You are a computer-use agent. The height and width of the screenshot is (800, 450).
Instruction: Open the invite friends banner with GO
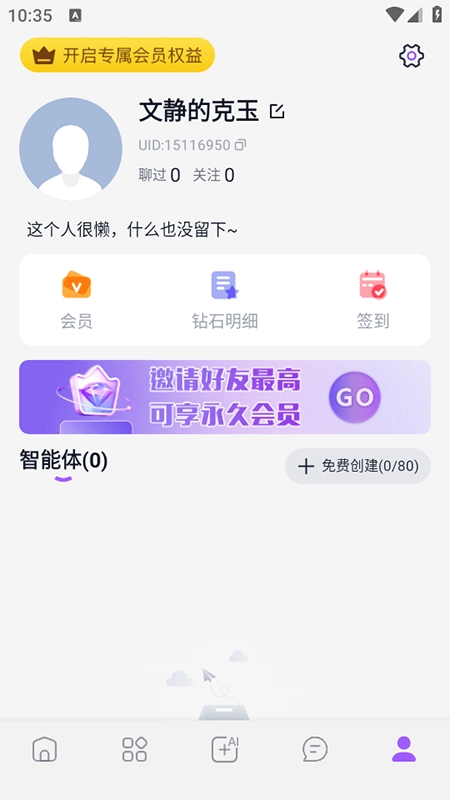coord(225,397)
